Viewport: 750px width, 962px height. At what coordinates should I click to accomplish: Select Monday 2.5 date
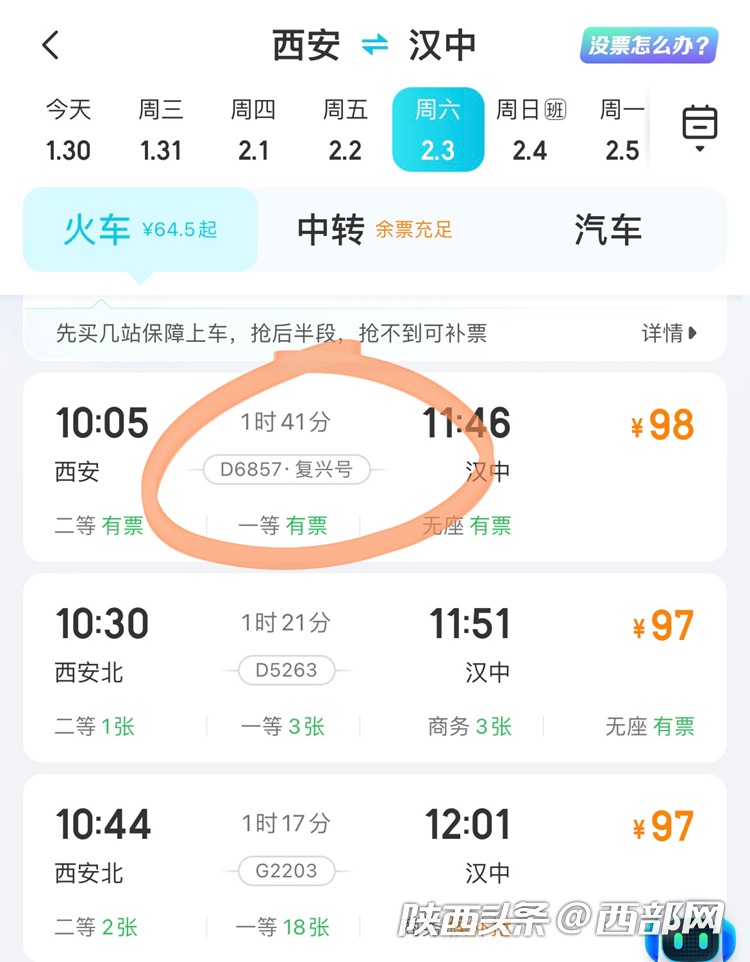(621, 130)
